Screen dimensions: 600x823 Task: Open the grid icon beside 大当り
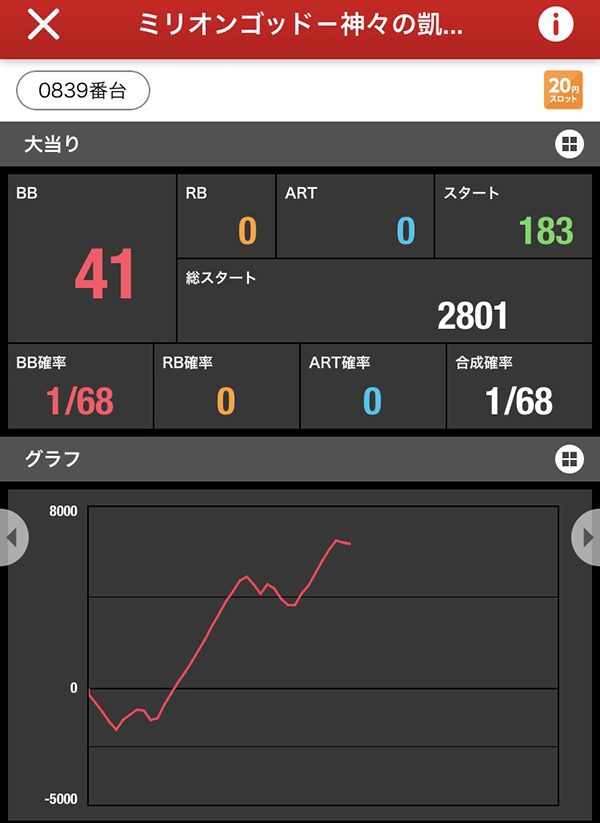point(569,145)
